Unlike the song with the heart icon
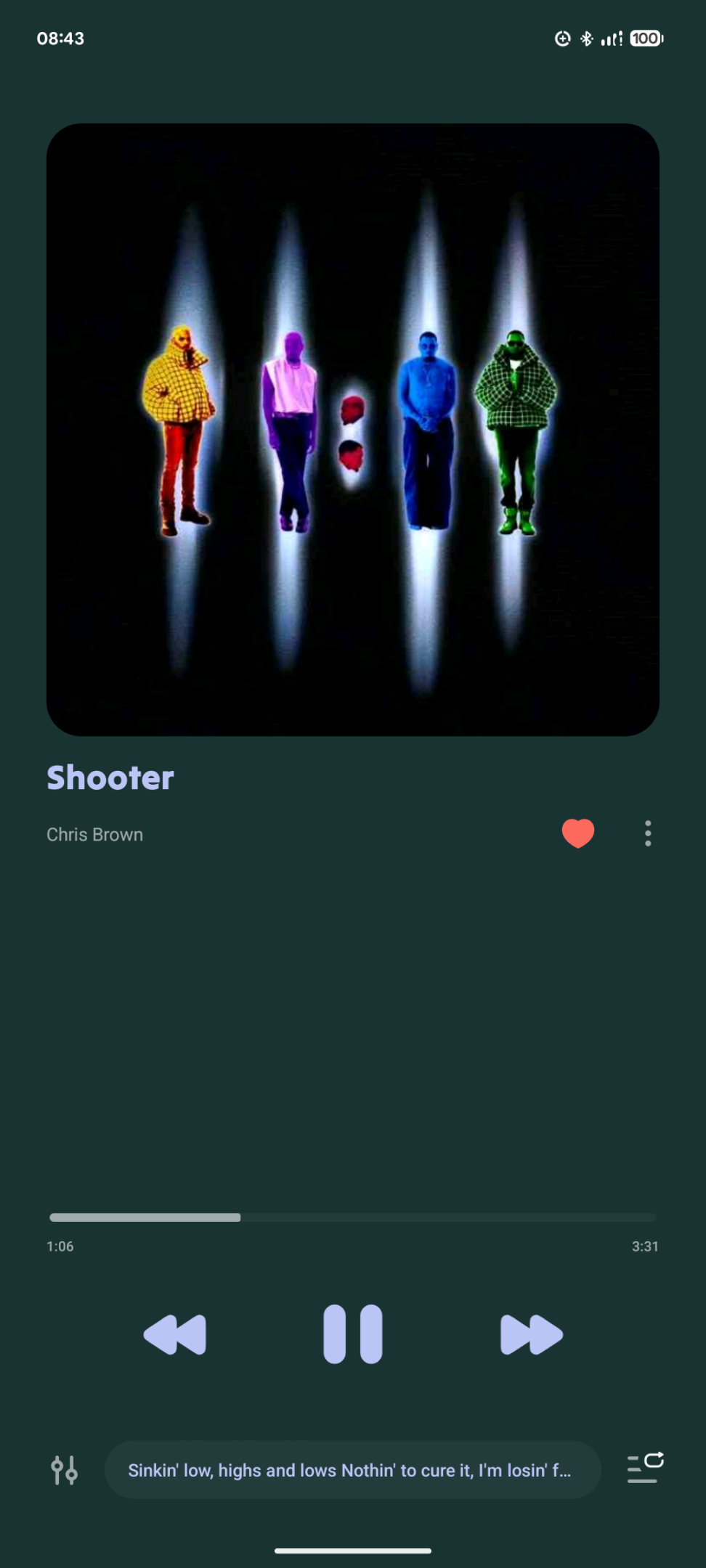The width and height of the screenshot is (706, 1568). coord(578,833)
